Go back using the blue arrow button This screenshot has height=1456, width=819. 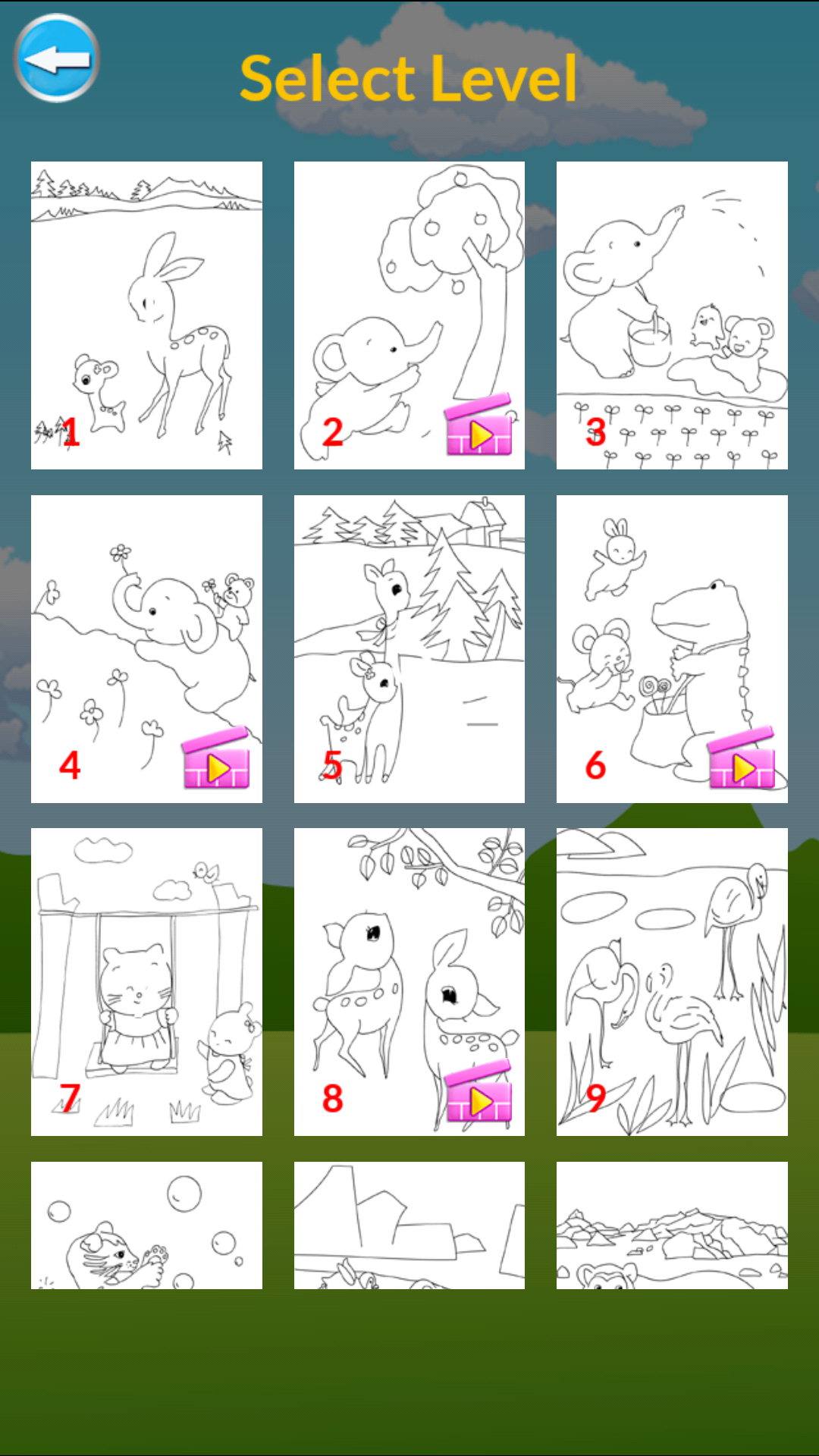tap(57, 58)
